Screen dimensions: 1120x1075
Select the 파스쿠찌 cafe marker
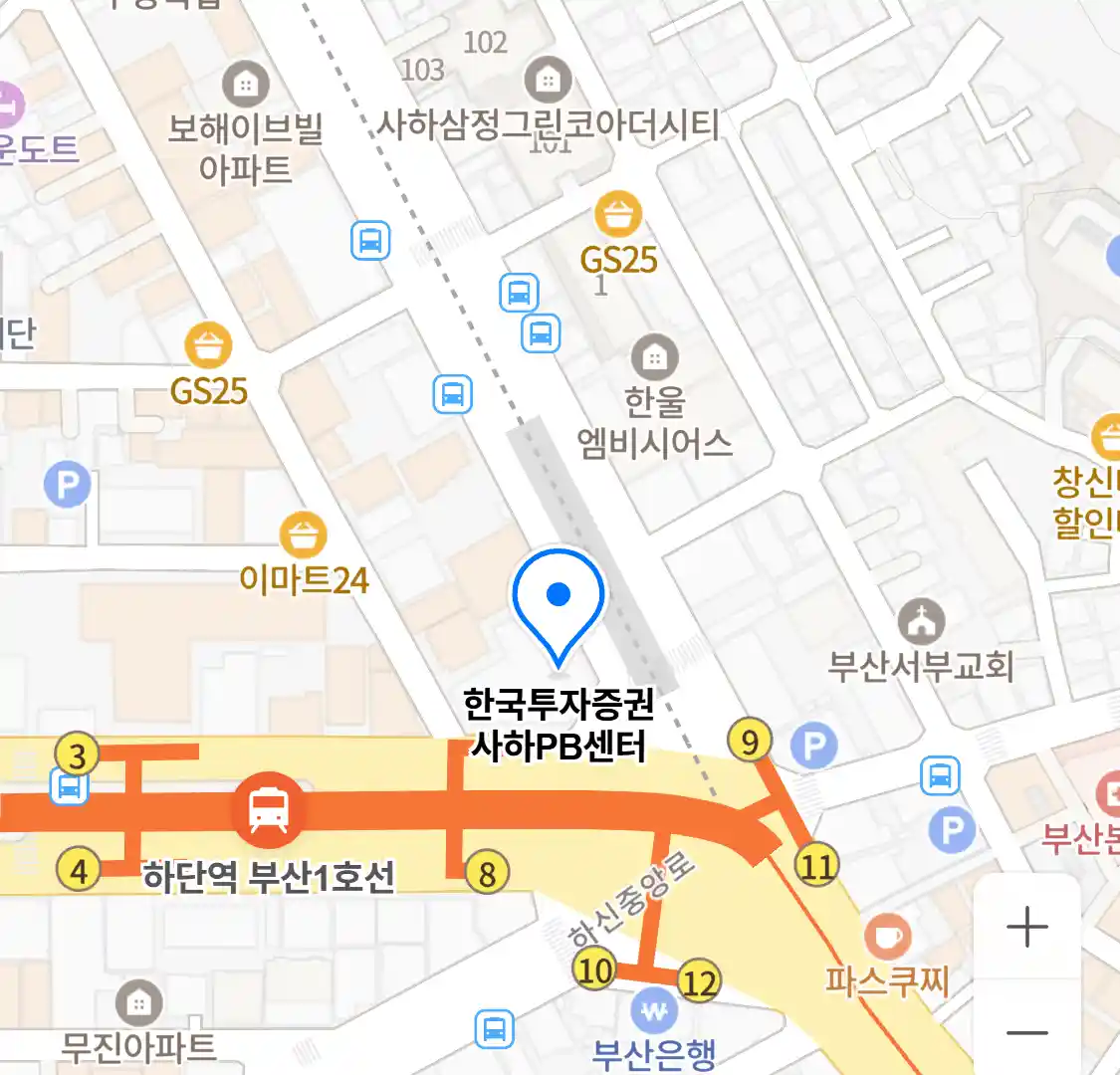point(887,937)
